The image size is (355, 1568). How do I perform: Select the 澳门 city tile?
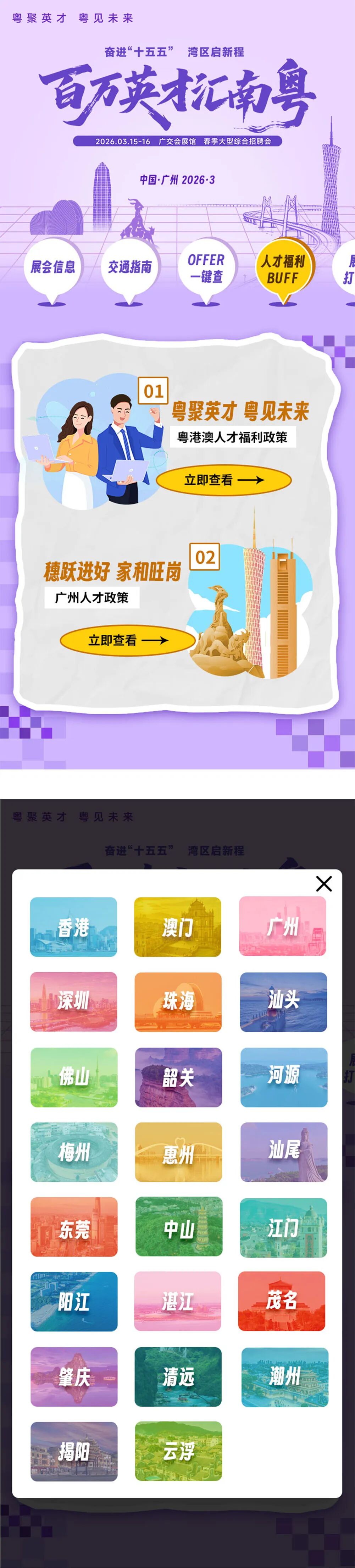tap(178, 927)
